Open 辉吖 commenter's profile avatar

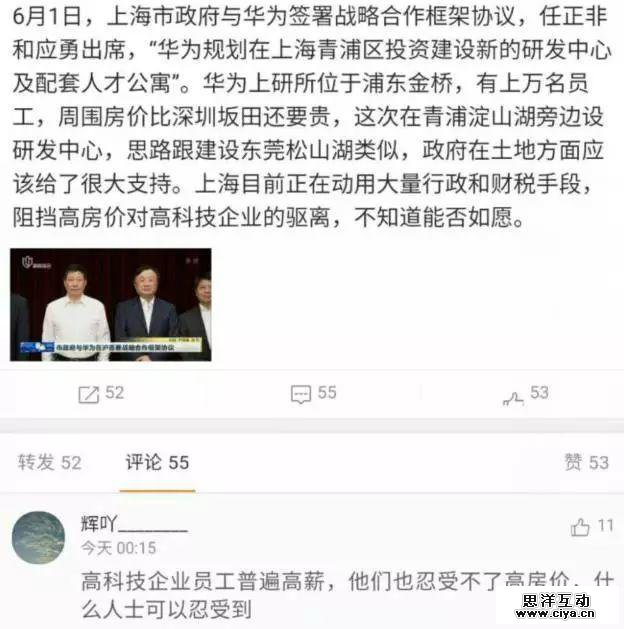tap(38, 537)
